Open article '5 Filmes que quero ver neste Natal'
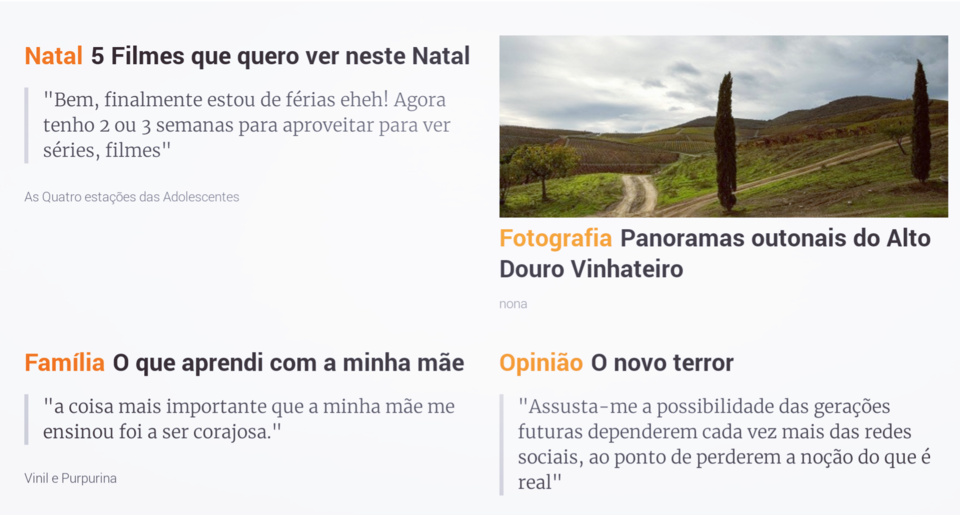 point(280,57)
